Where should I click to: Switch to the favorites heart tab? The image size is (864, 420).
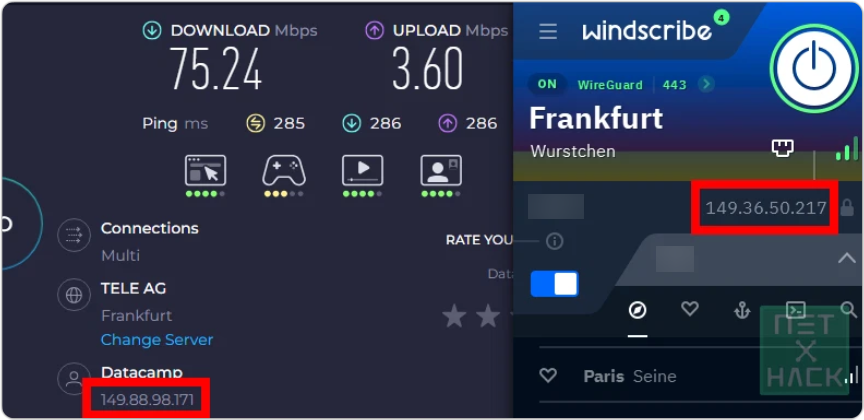(x=690, y=310)
